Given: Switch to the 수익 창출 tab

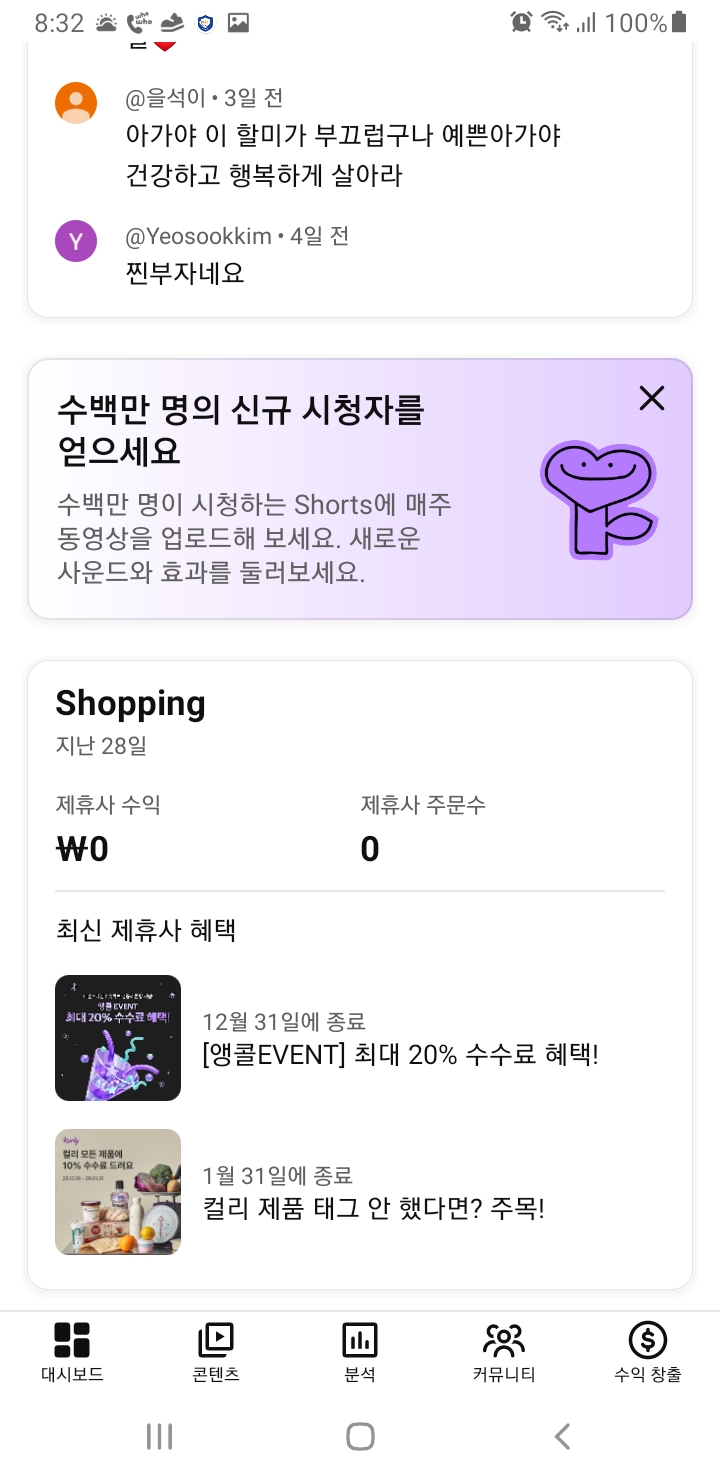Looking at the screenshot, I should point(648,1352).
